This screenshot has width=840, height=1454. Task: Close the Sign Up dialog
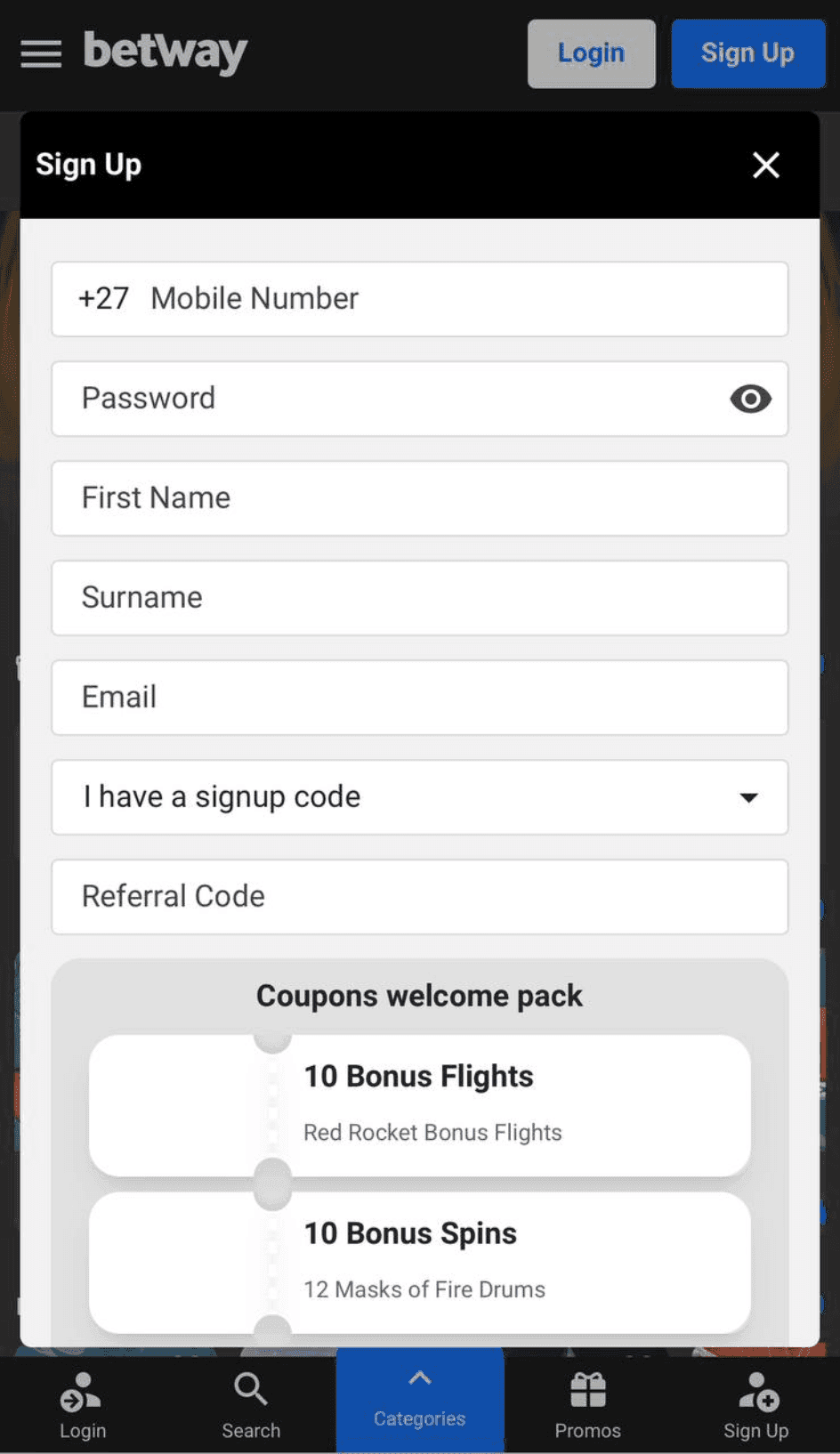point(765,165)
